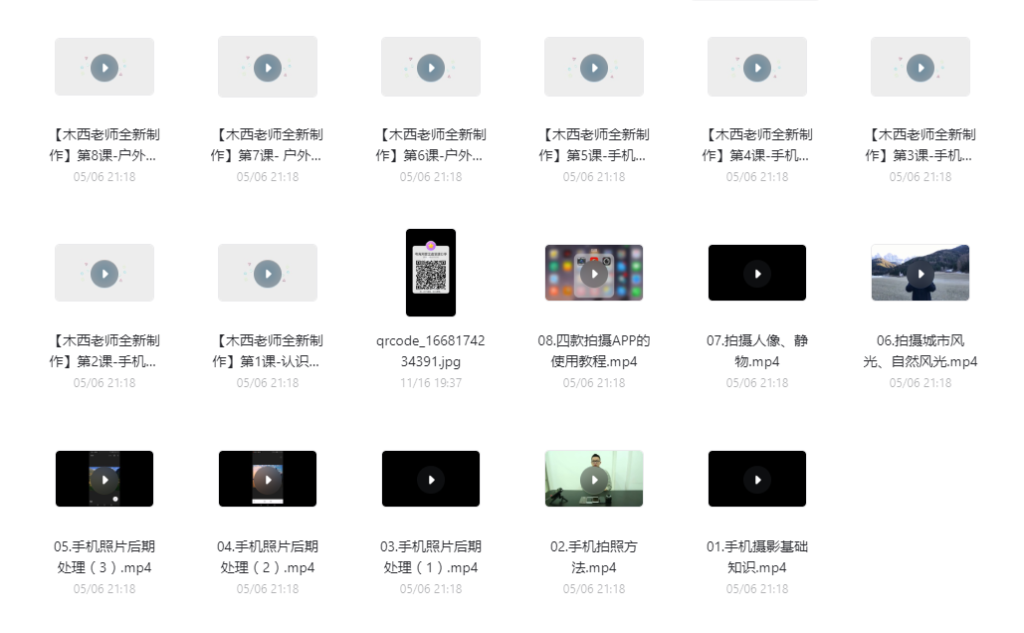Play 04.手机照片后期处理（2）.mp4
The image size is (1024, 633).
pyautogui.click(x=267, y=479)
